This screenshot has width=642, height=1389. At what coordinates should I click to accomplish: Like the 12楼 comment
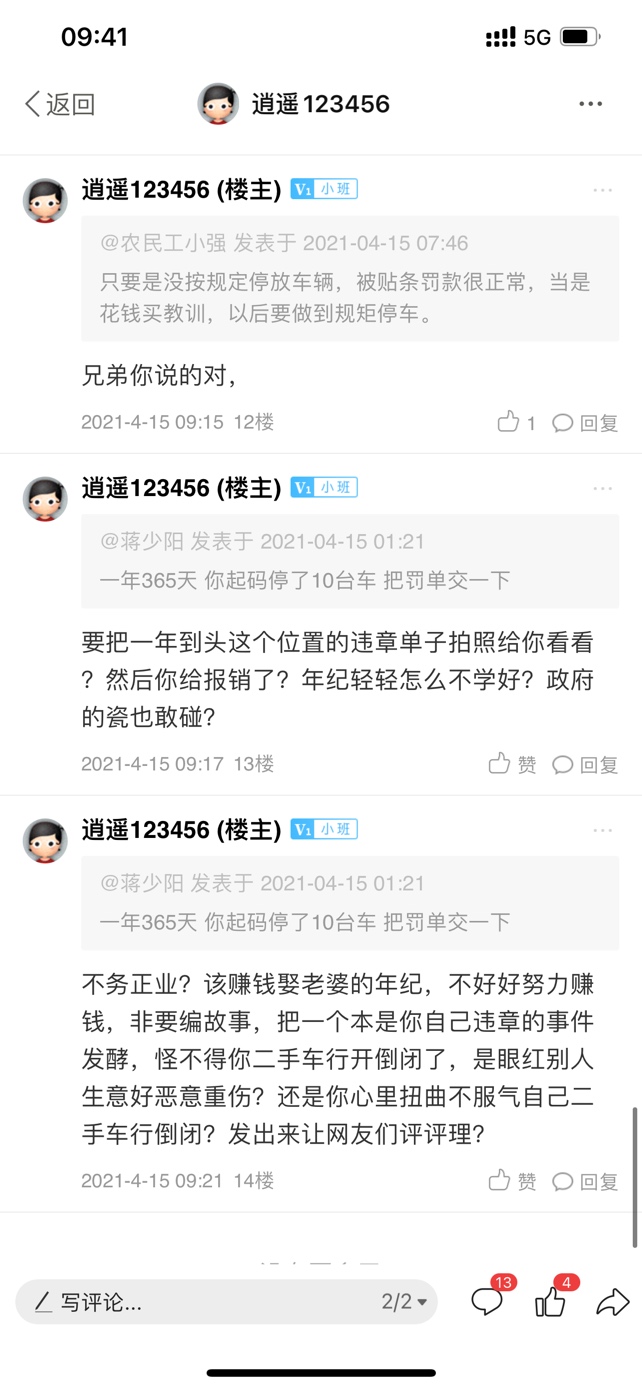[516, 423]
